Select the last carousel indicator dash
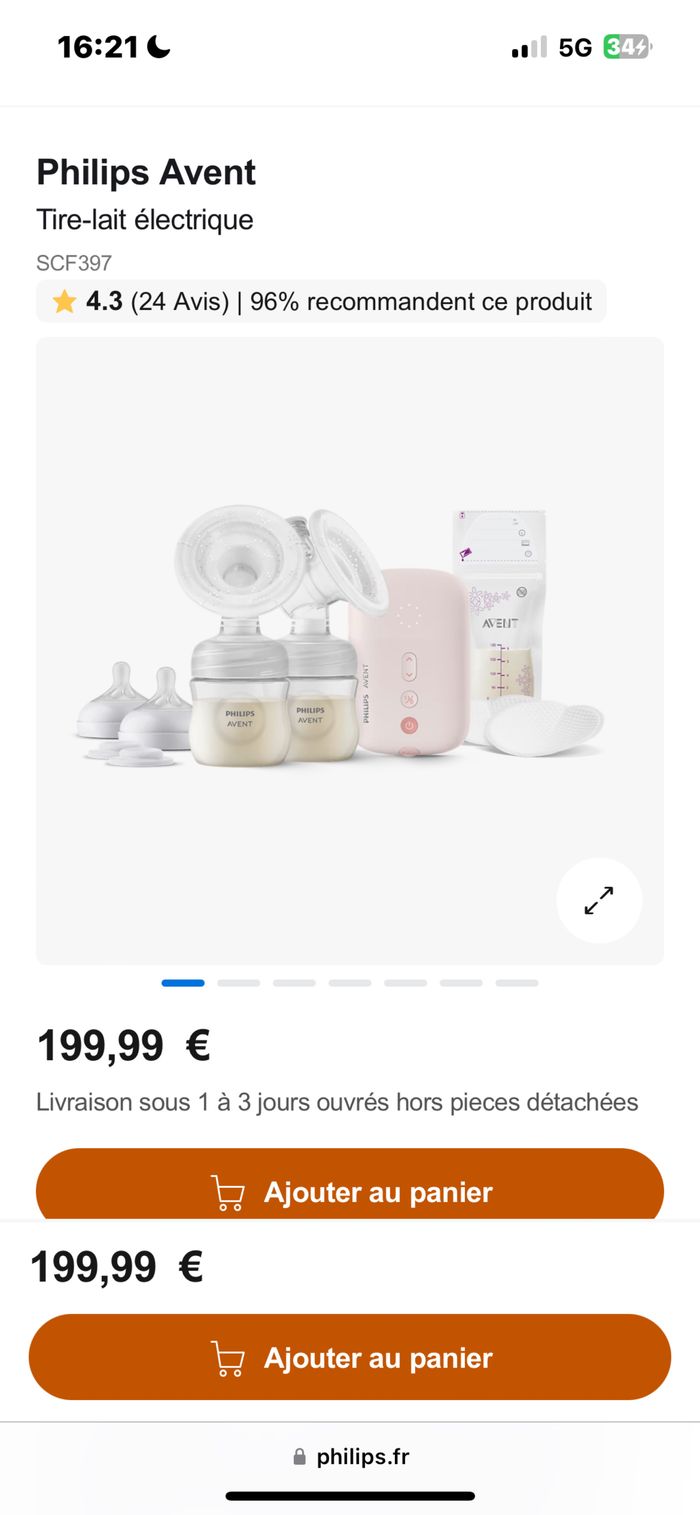 pos(516,983)
